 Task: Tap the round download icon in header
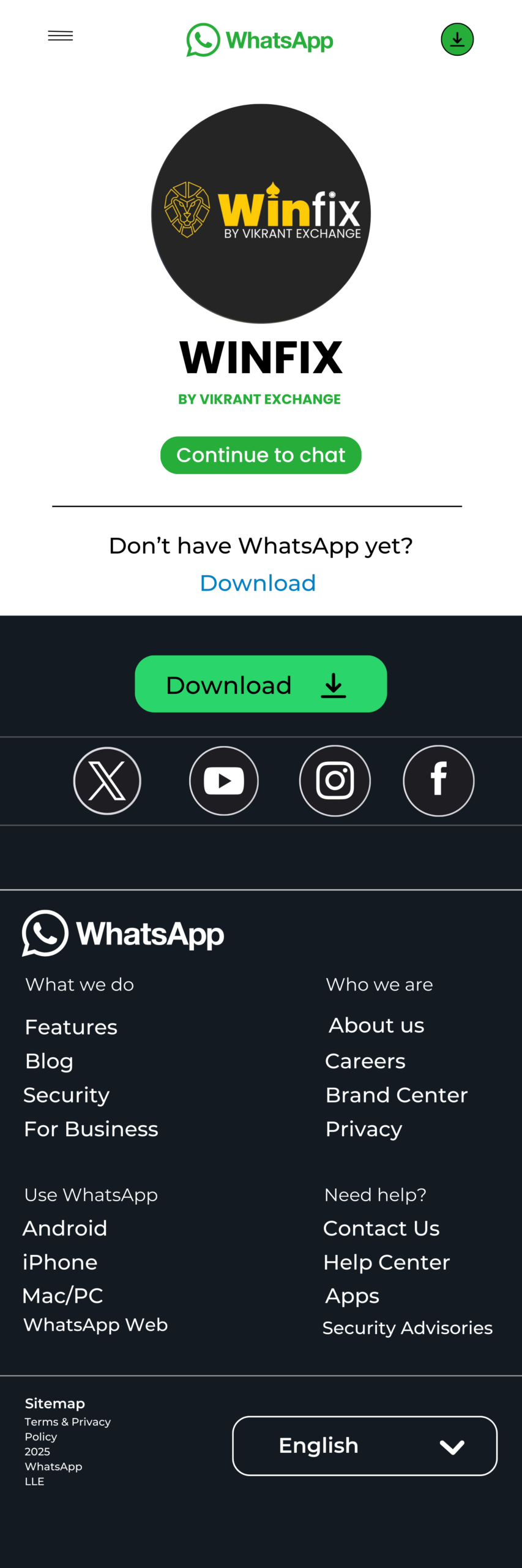click(457, 39)
